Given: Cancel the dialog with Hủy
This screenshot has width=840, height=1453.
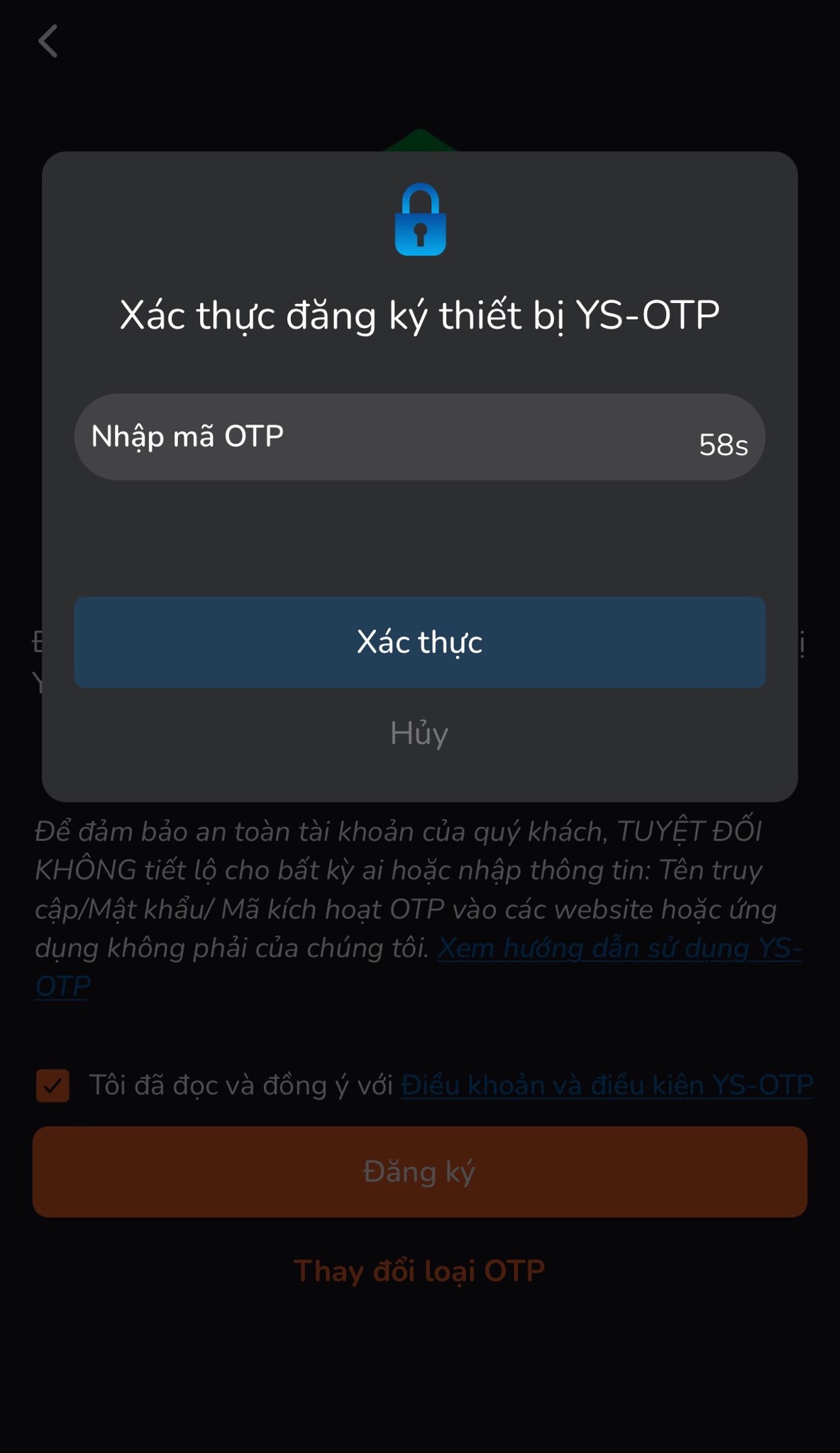Looking at the screenshot, I should [x=419, y=733].
